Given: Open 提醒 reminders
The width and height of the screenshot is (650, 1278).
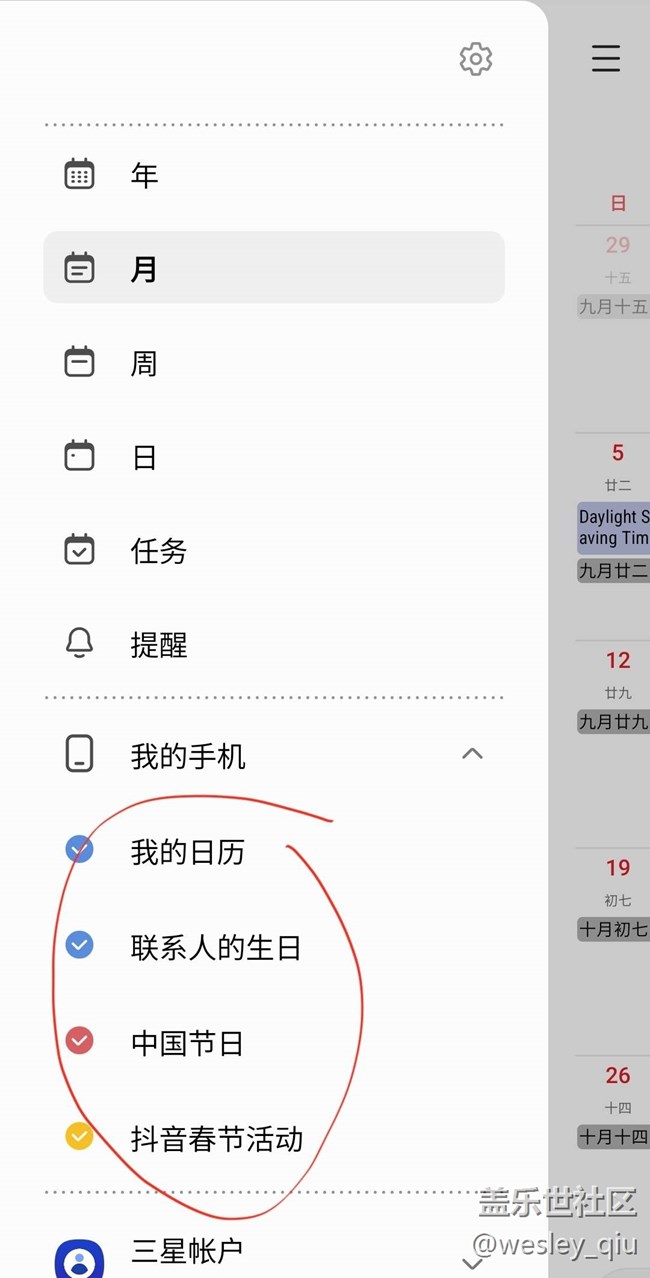Looking at the screenshot, I should click(x=273, y=645).
